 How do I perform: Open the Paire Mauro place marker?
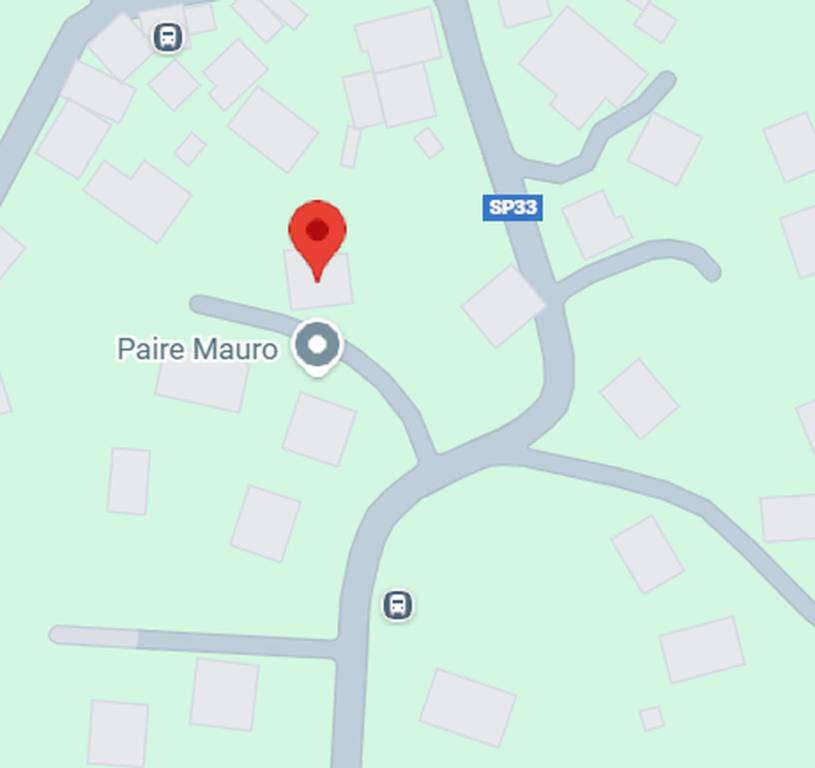[317, 346]
